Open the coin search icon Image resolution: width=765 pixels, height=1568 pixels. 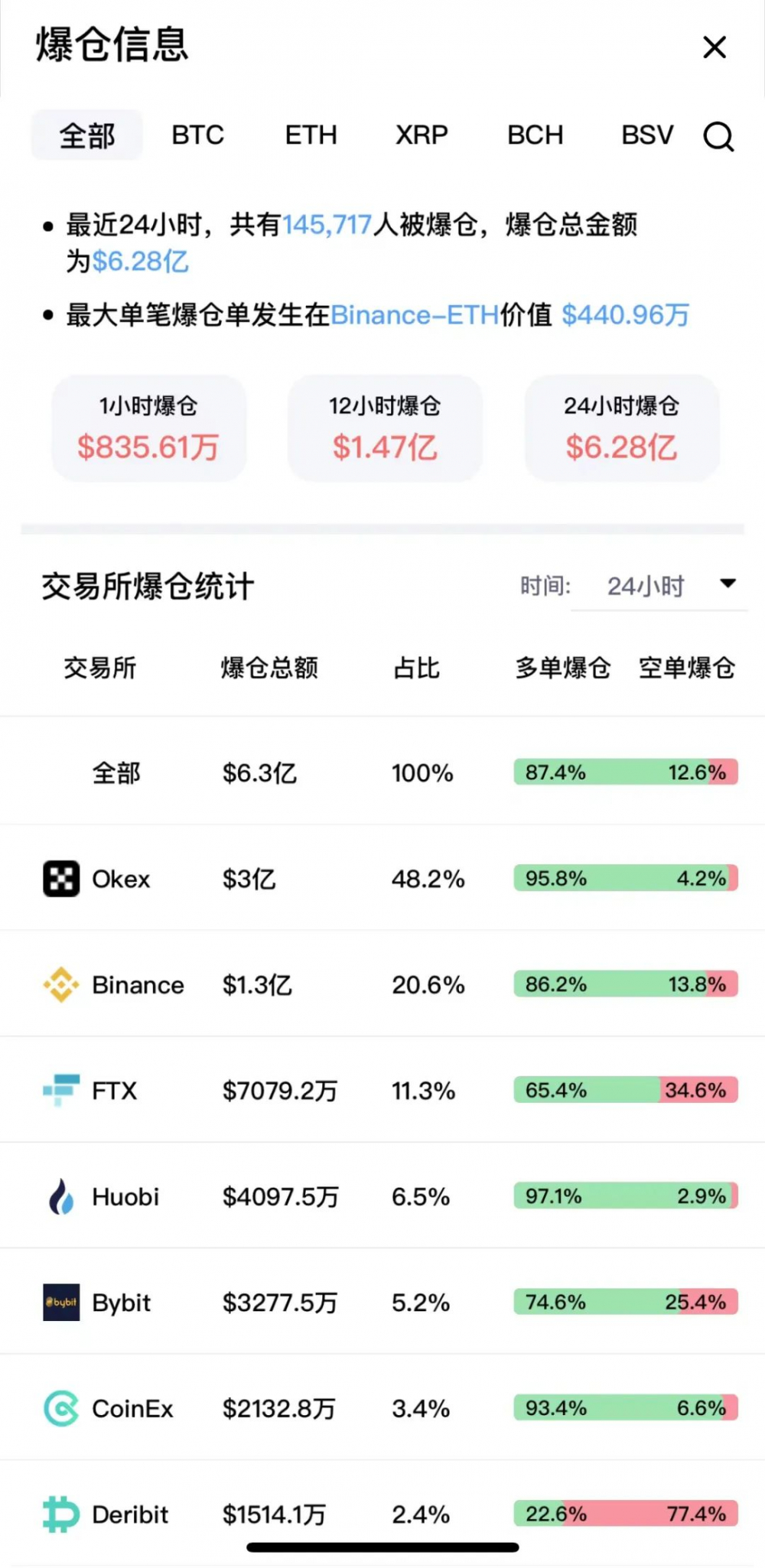coord(718,137)
